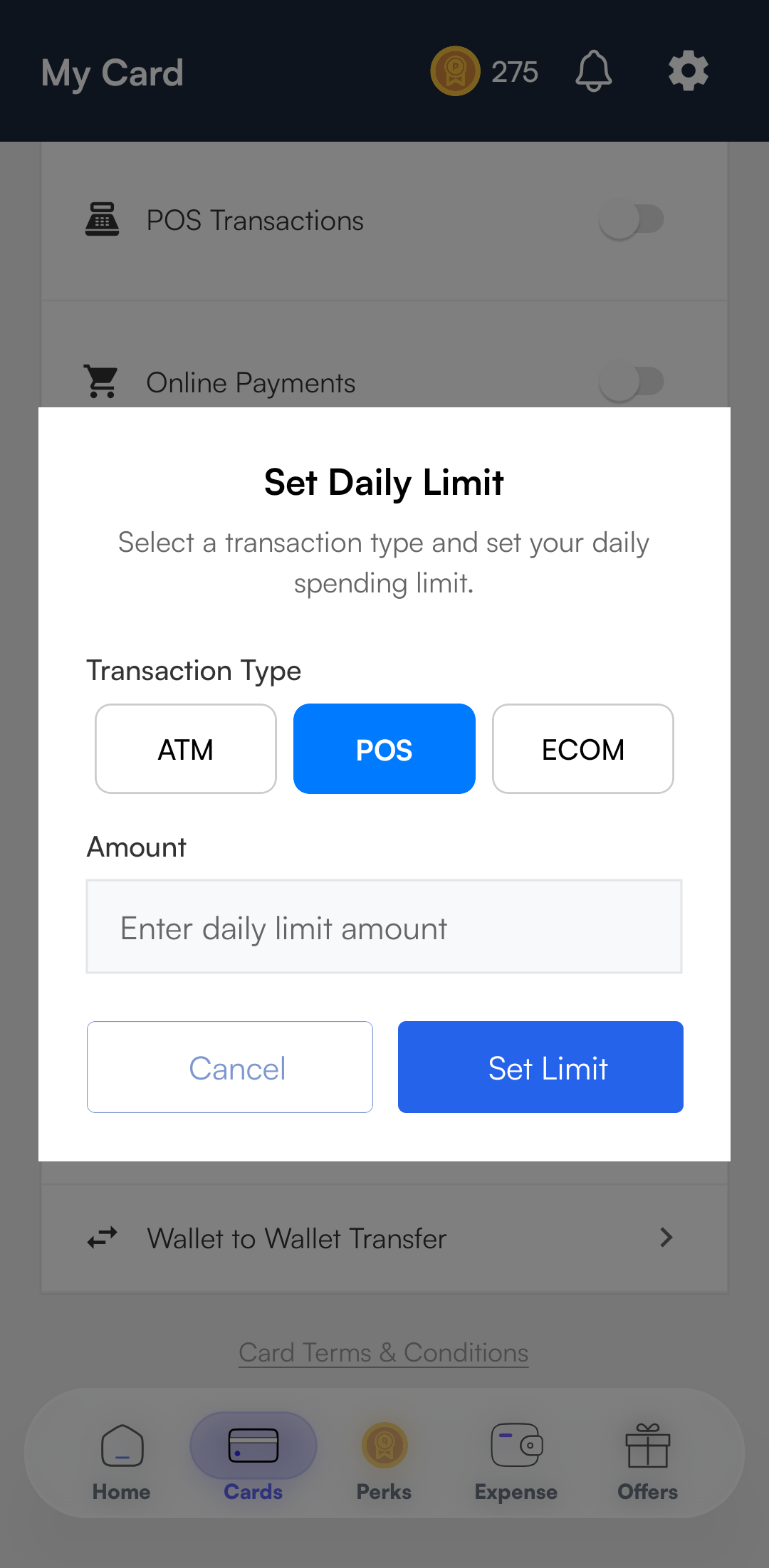Focus the daily limit amount field

coord(384,927)
